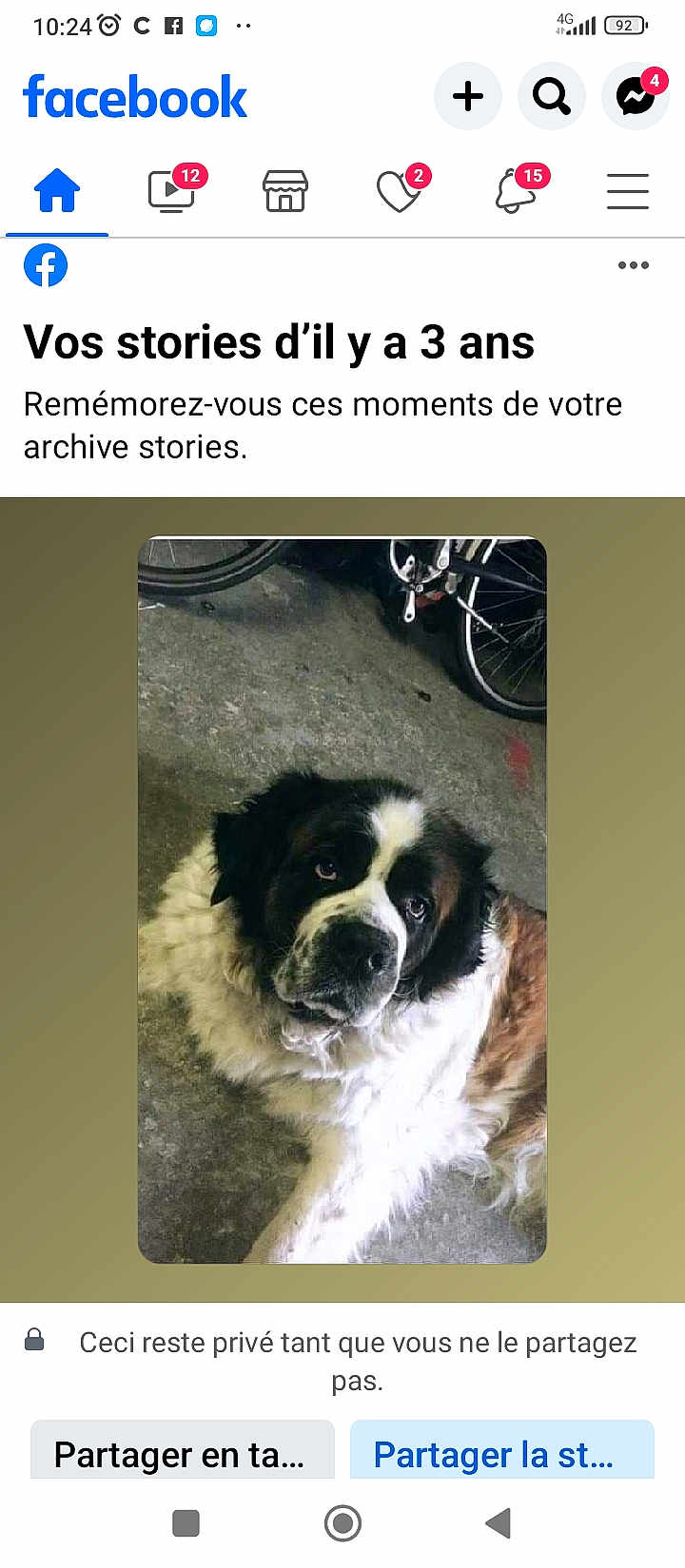Screen dimensions: 685x1568
Task: Open the Dating heart tab
Action: (399, 190)
